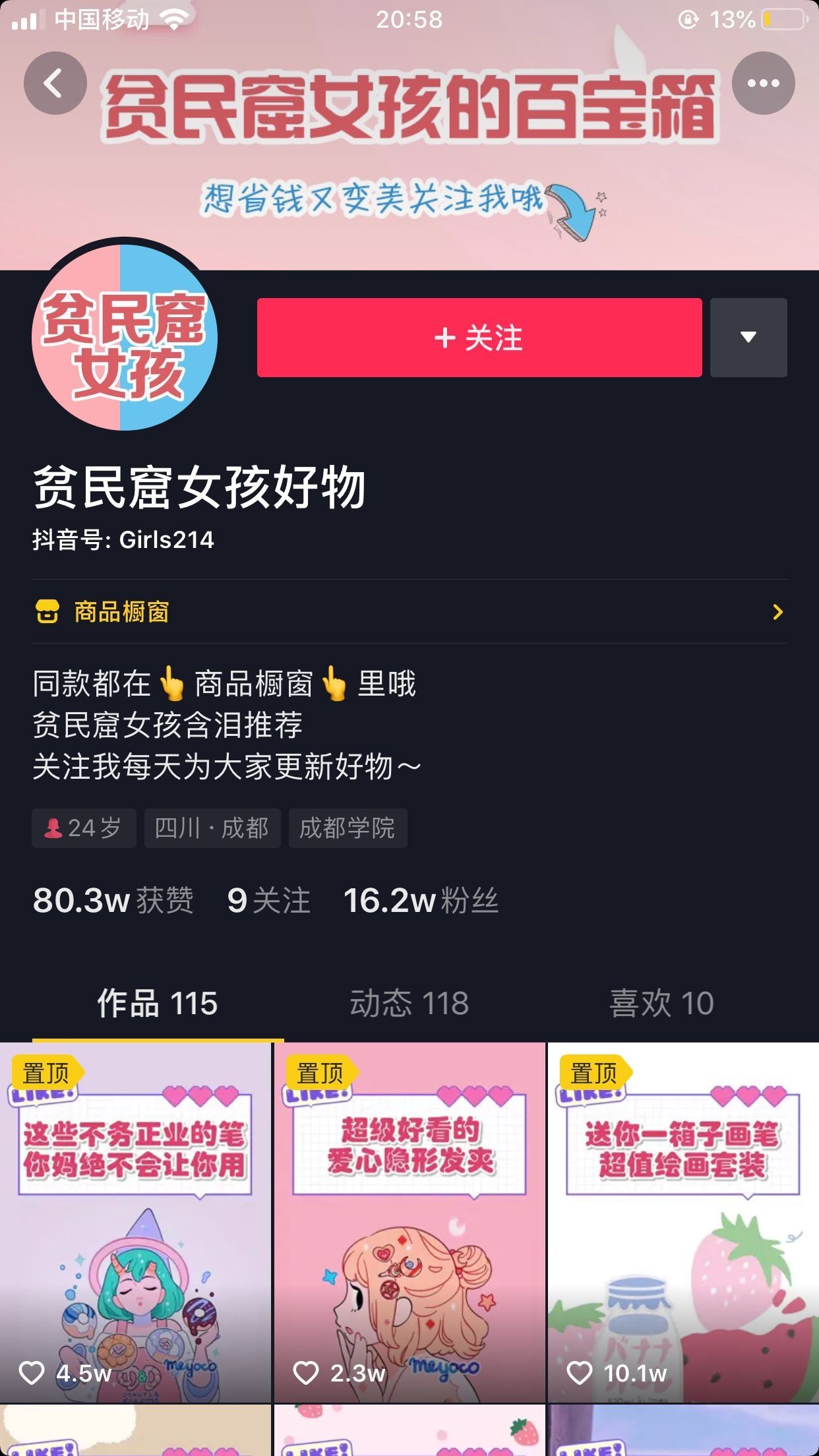Image resolution: width=819 pixels, height=1456 pixels.
Task: Open the profile avatar 贫民窟女孩
Action: coord(125,338)
